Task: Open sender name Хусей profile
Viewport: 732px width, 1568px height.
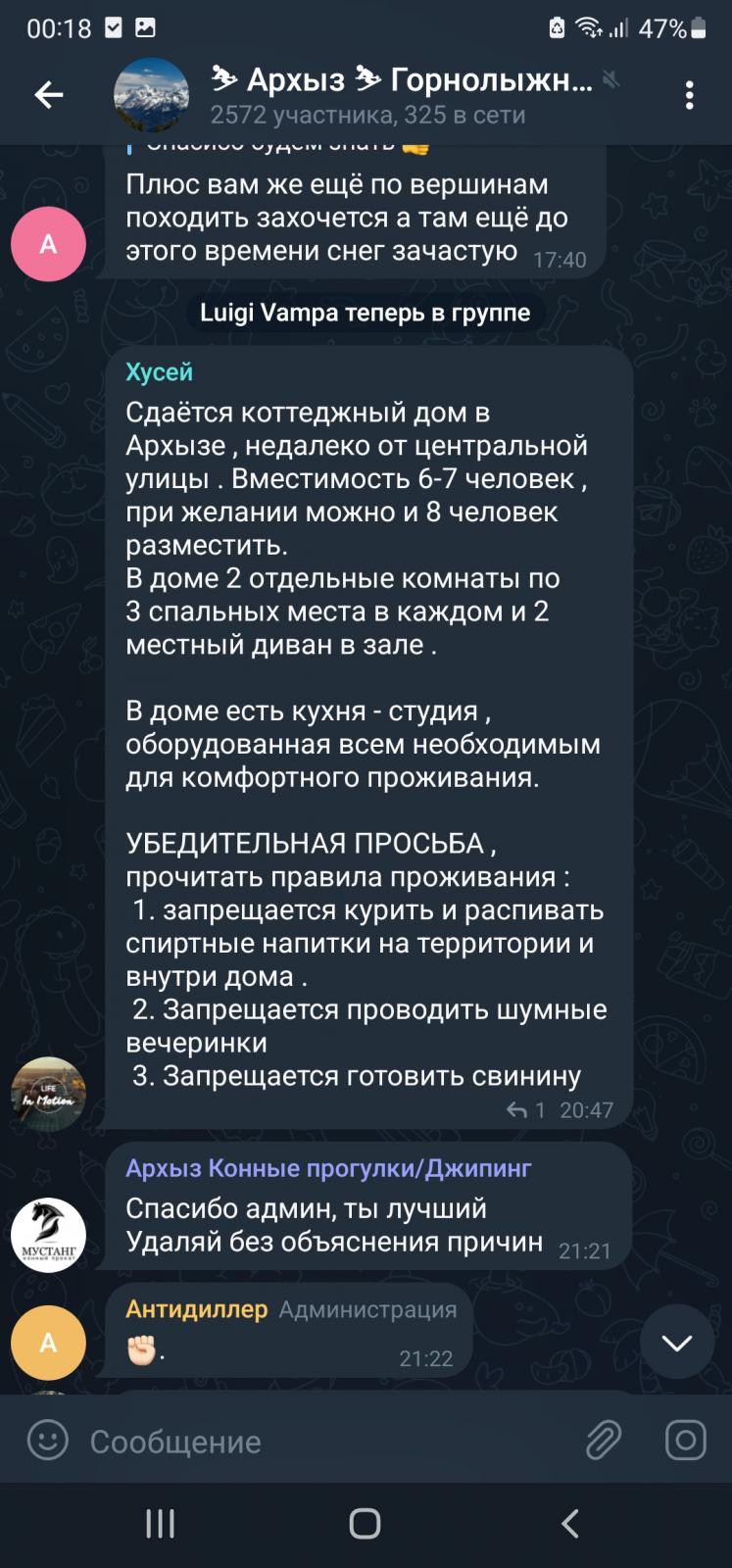Action: (160, 371)
